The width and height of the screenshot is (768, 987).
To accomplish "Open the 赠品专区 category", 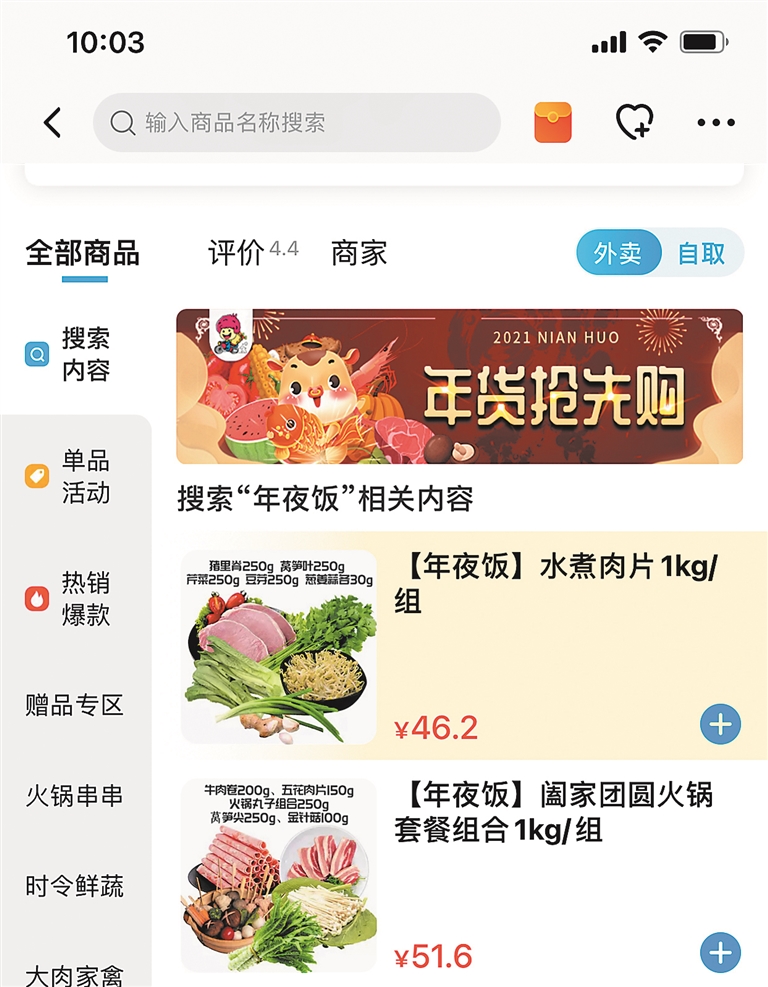I will point(75,705).
